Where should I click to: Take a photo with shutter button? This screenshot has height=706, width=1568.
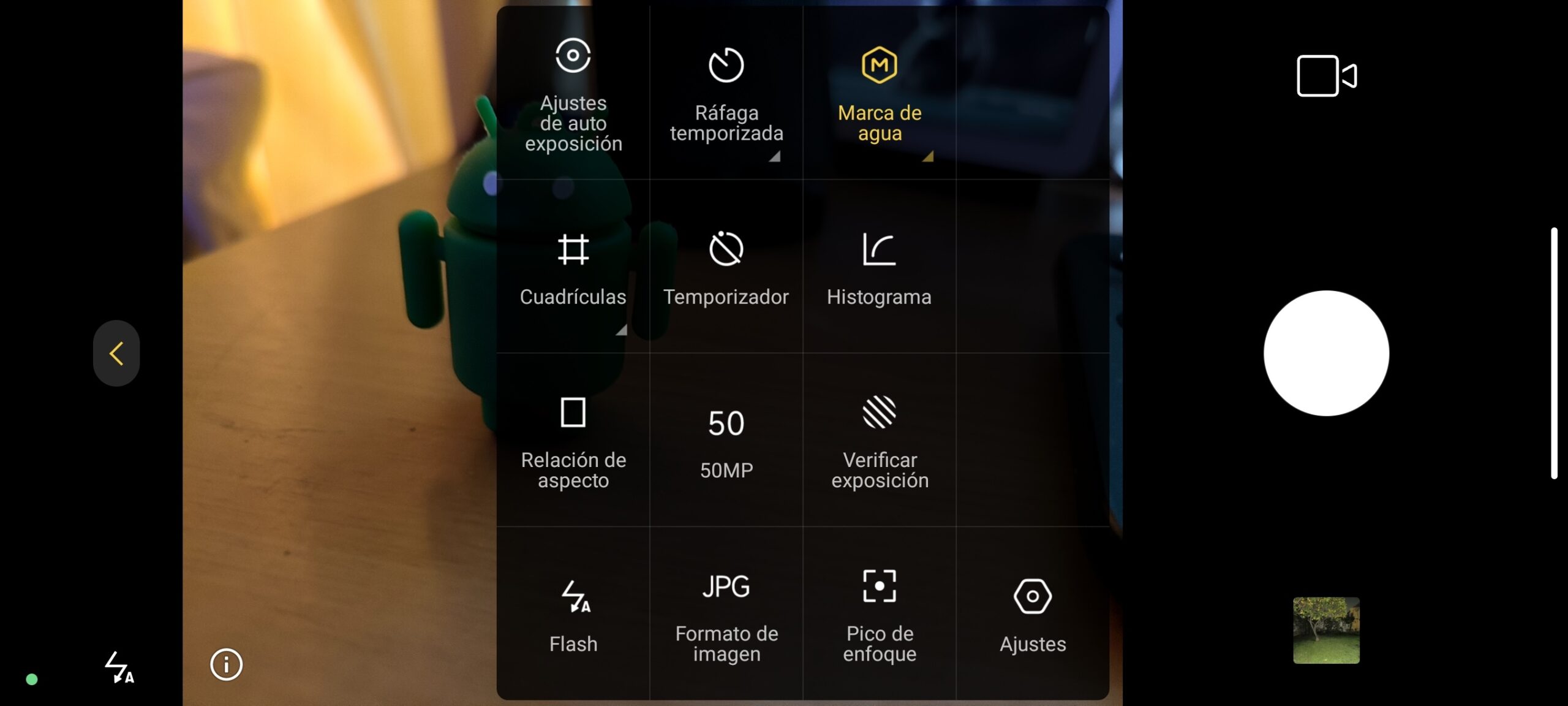tap(1326, 353)
